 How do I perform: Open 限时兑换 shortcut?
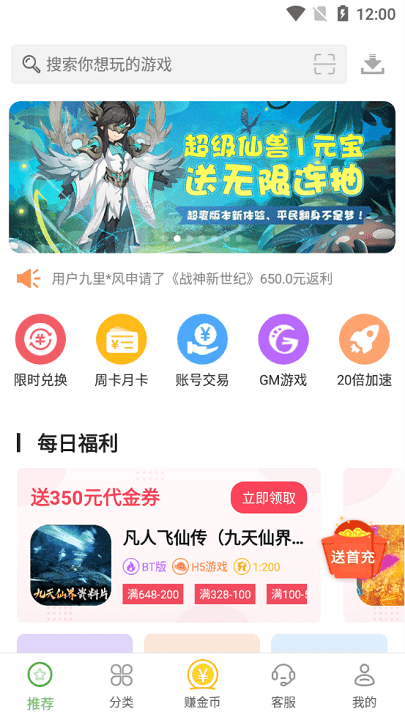40,351
